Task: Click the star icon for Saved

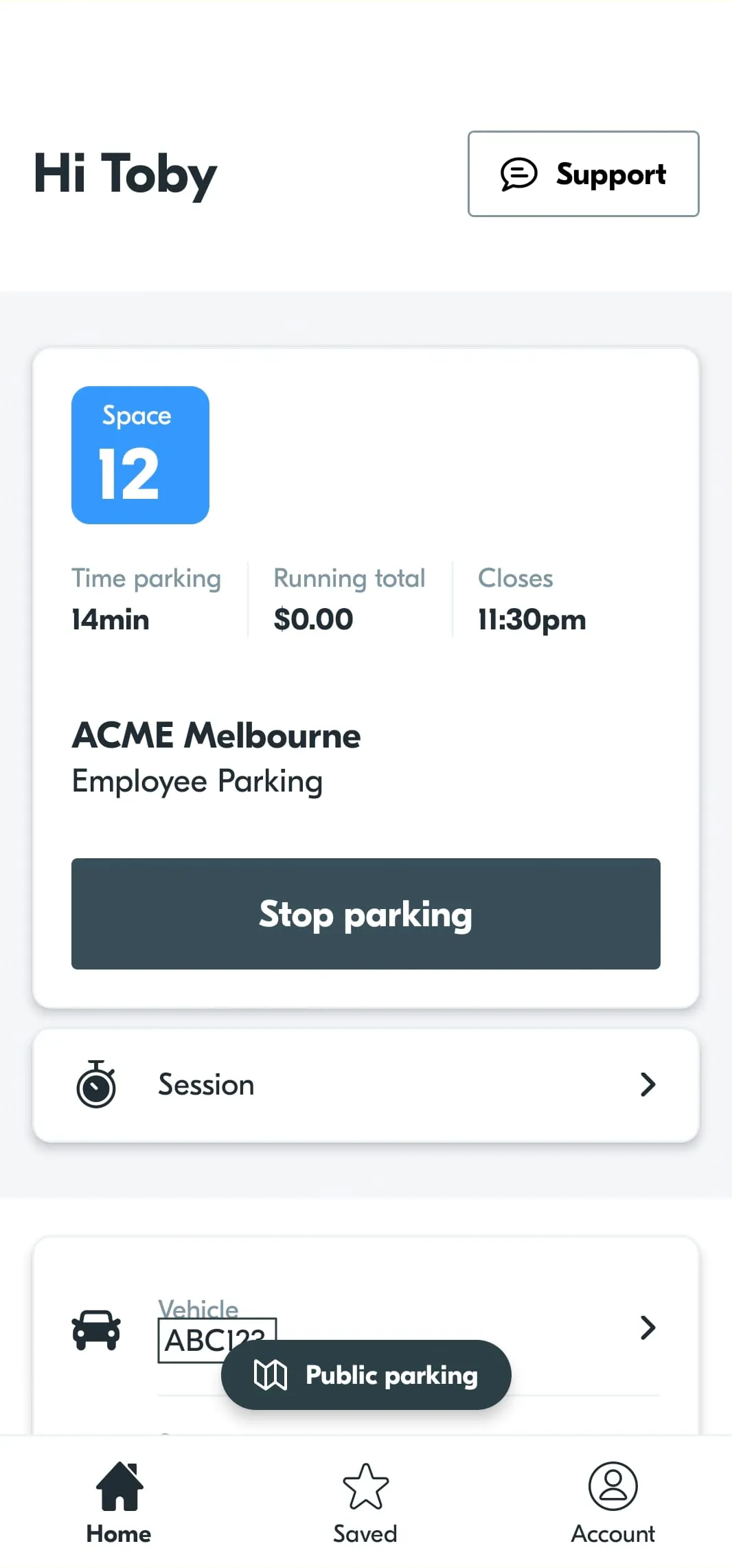Action: pos(365,1484)
